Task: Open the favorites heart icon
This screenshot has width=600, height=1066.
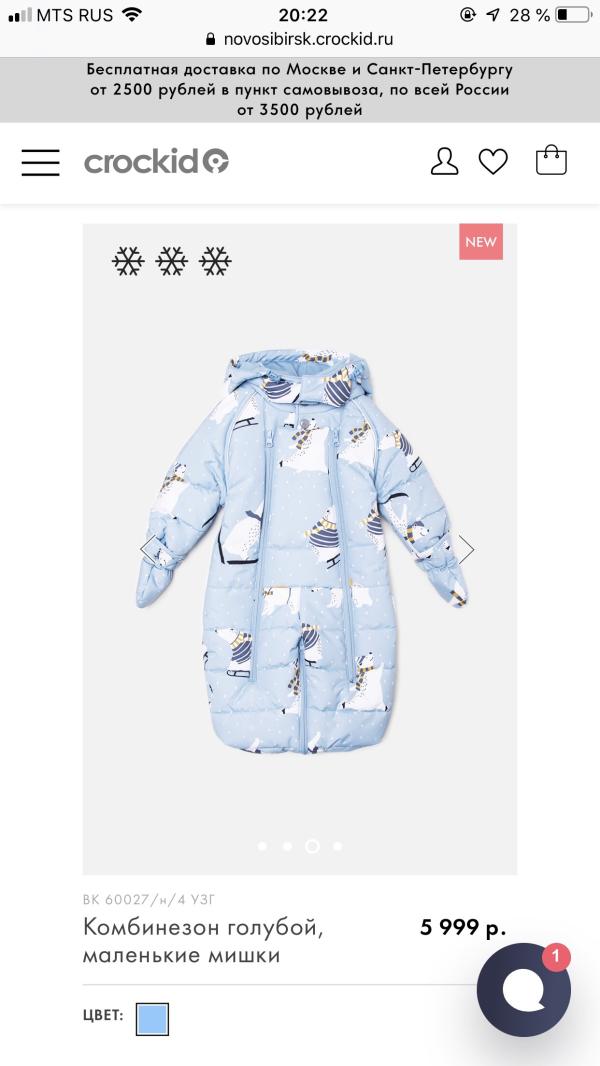Action: tap(493, 162)
